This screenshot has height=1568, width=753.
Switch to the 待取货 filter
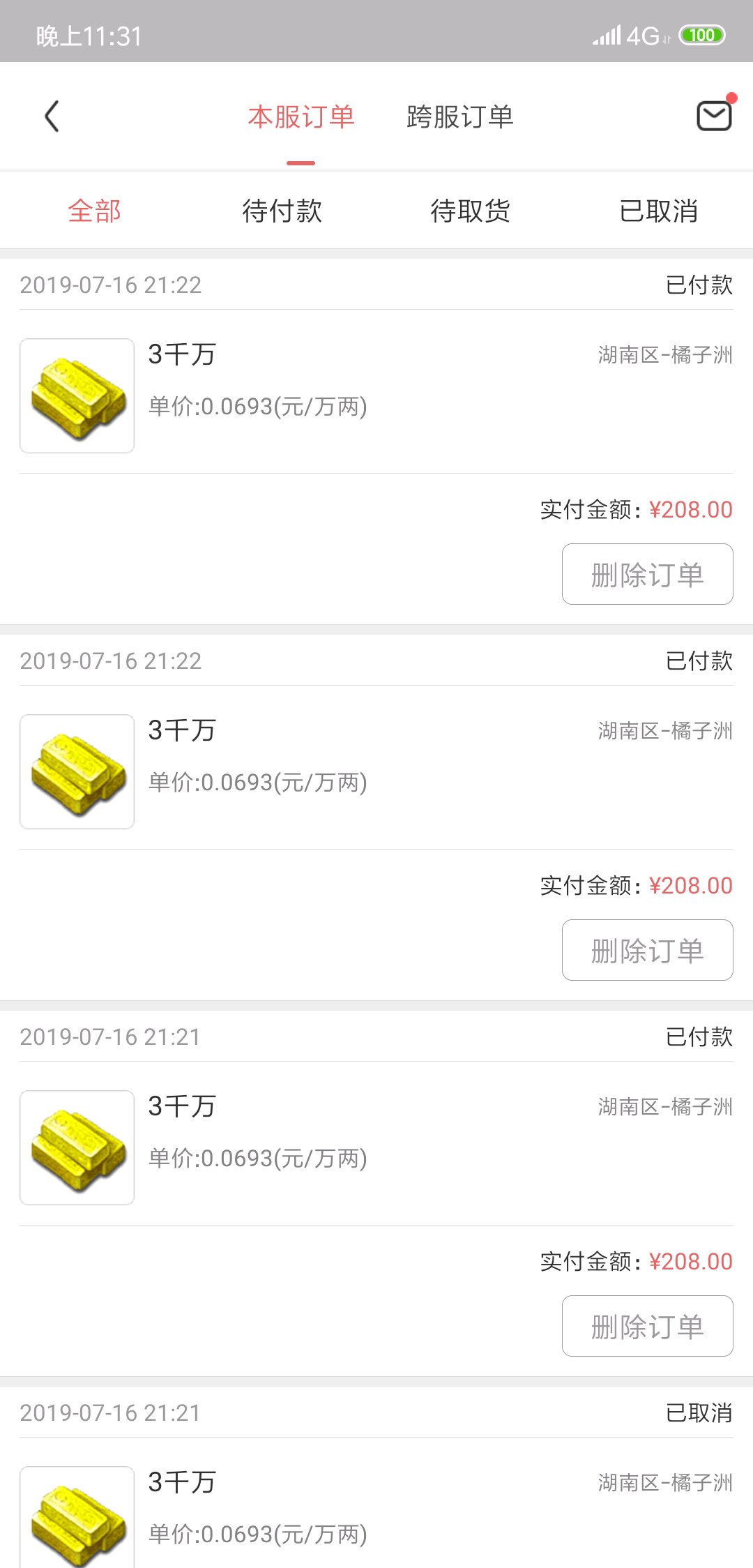click(x=471, y=211)
